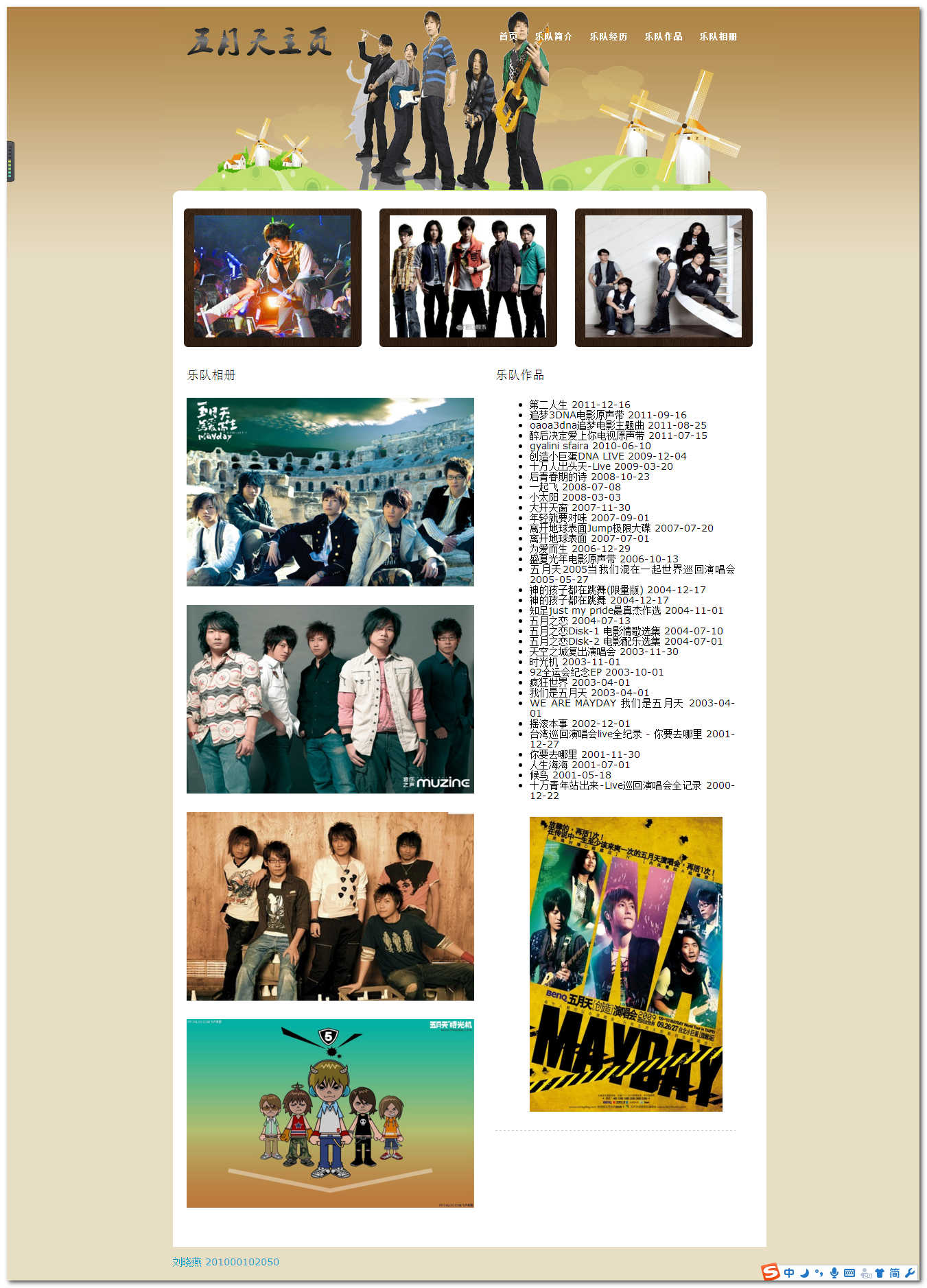Open the framed photo of the band standing
The height and width of the screenshot is (1288, 927).
[468, 277]
